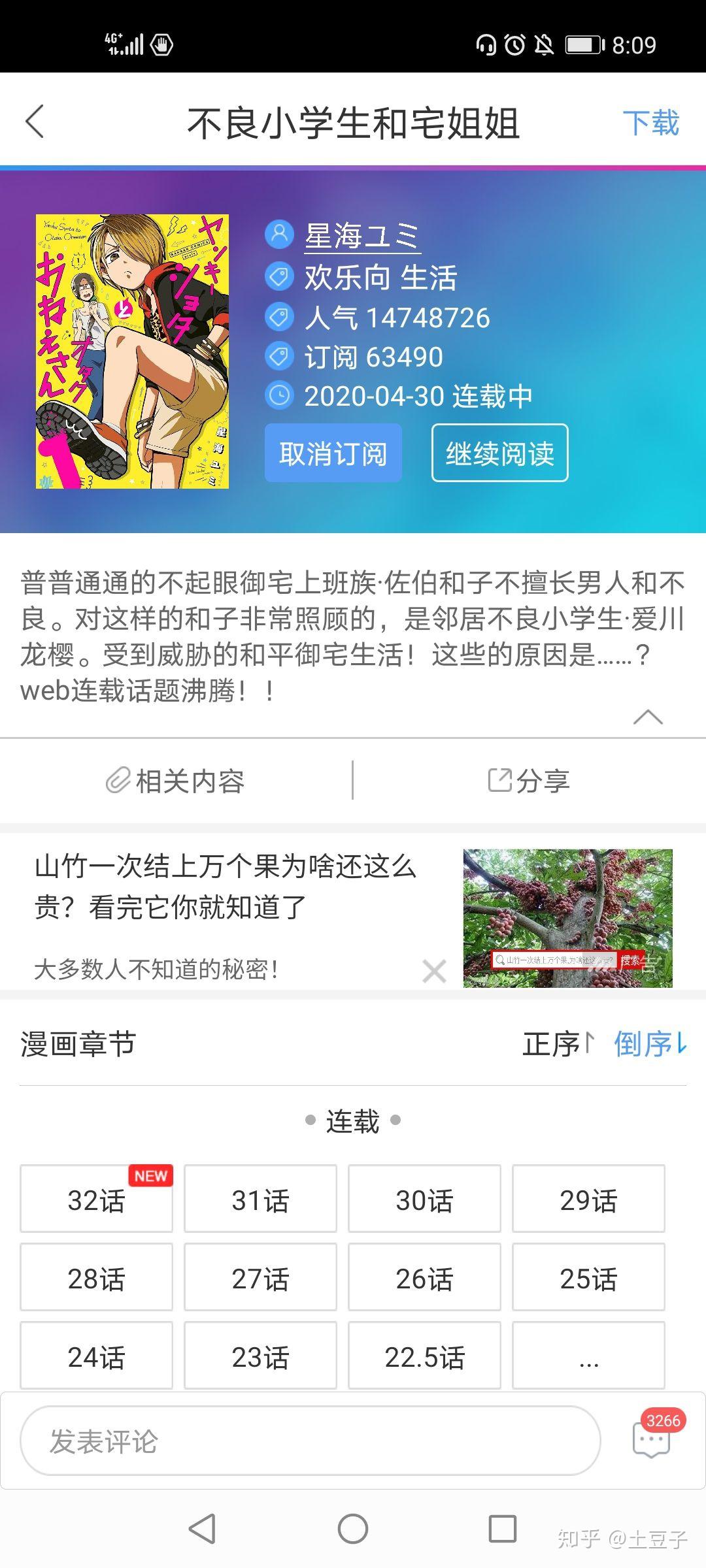The width and height of the screenshot is (706, 1568).
Task: Tap the system home button
Action: pyautogui.click(x=353, y=1529)
